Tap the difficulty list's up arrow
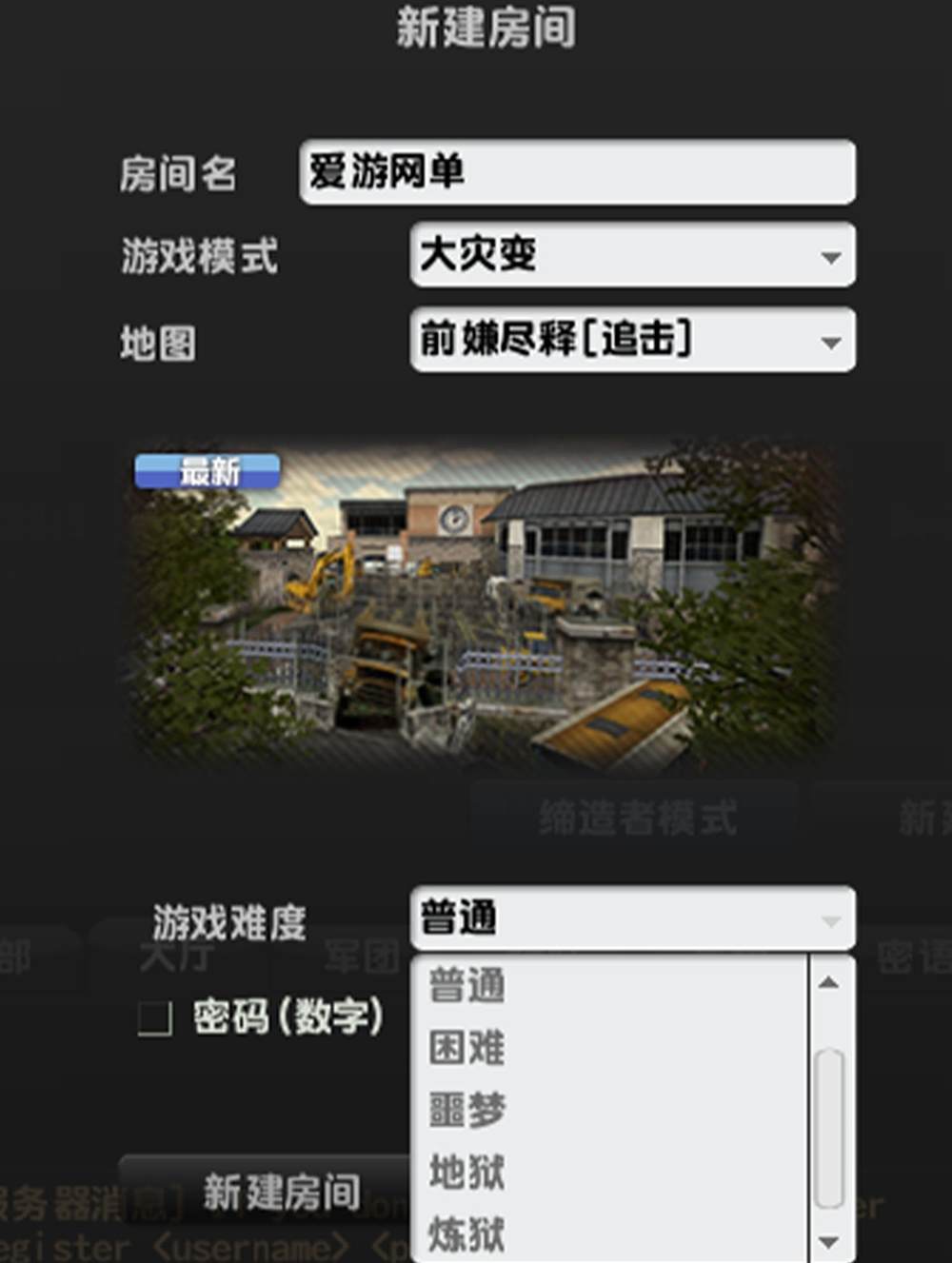The image size is (952, 1263). point(829,982)
